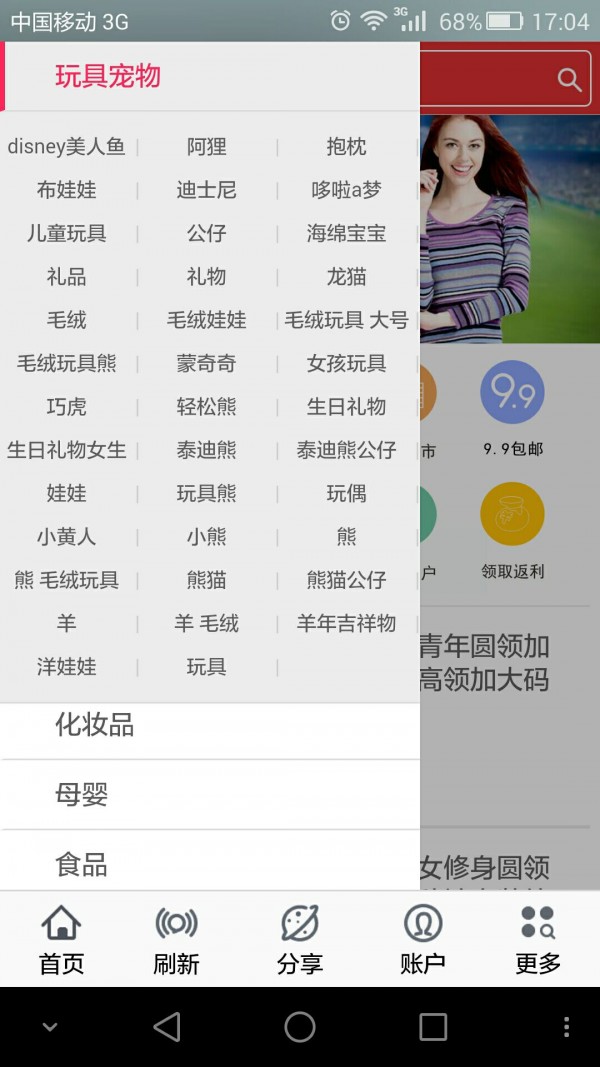Image resolution: width=600 pixels, height=1067 pixels.
Task: Open the 阿狸 subcategory
Action: (206, 147)
